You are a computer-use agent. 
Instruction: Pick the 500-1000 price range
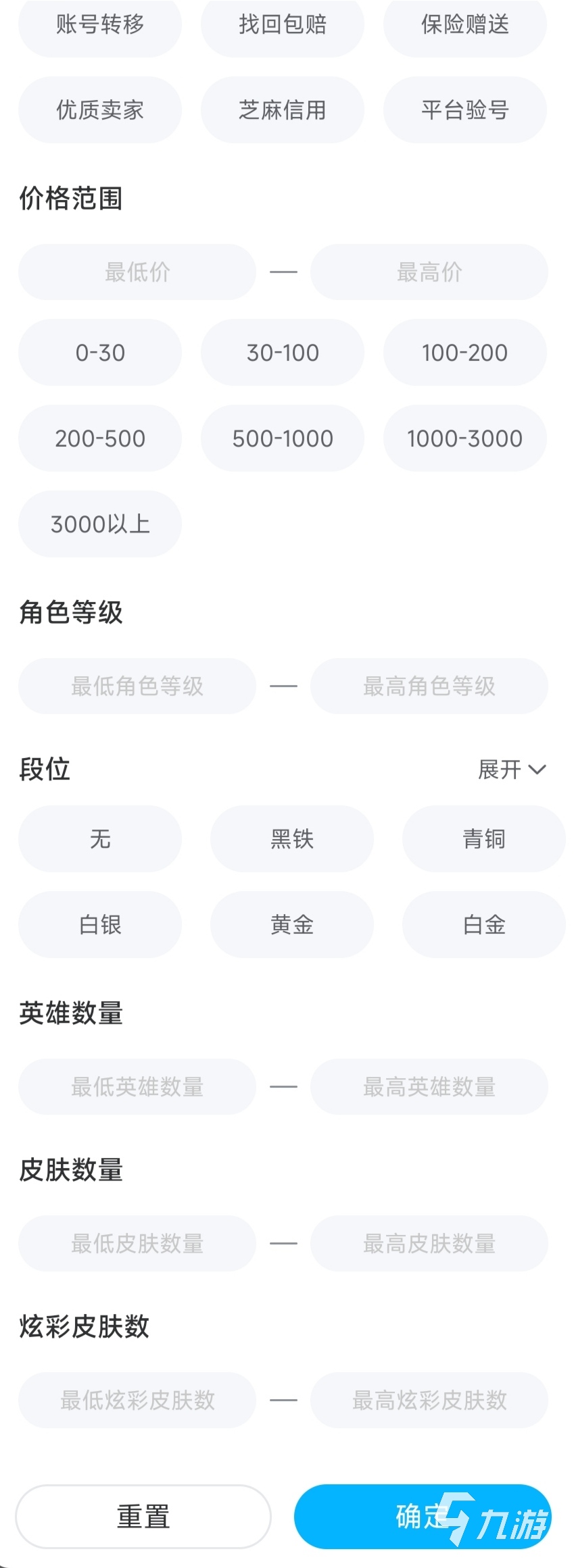pos(283,438)
